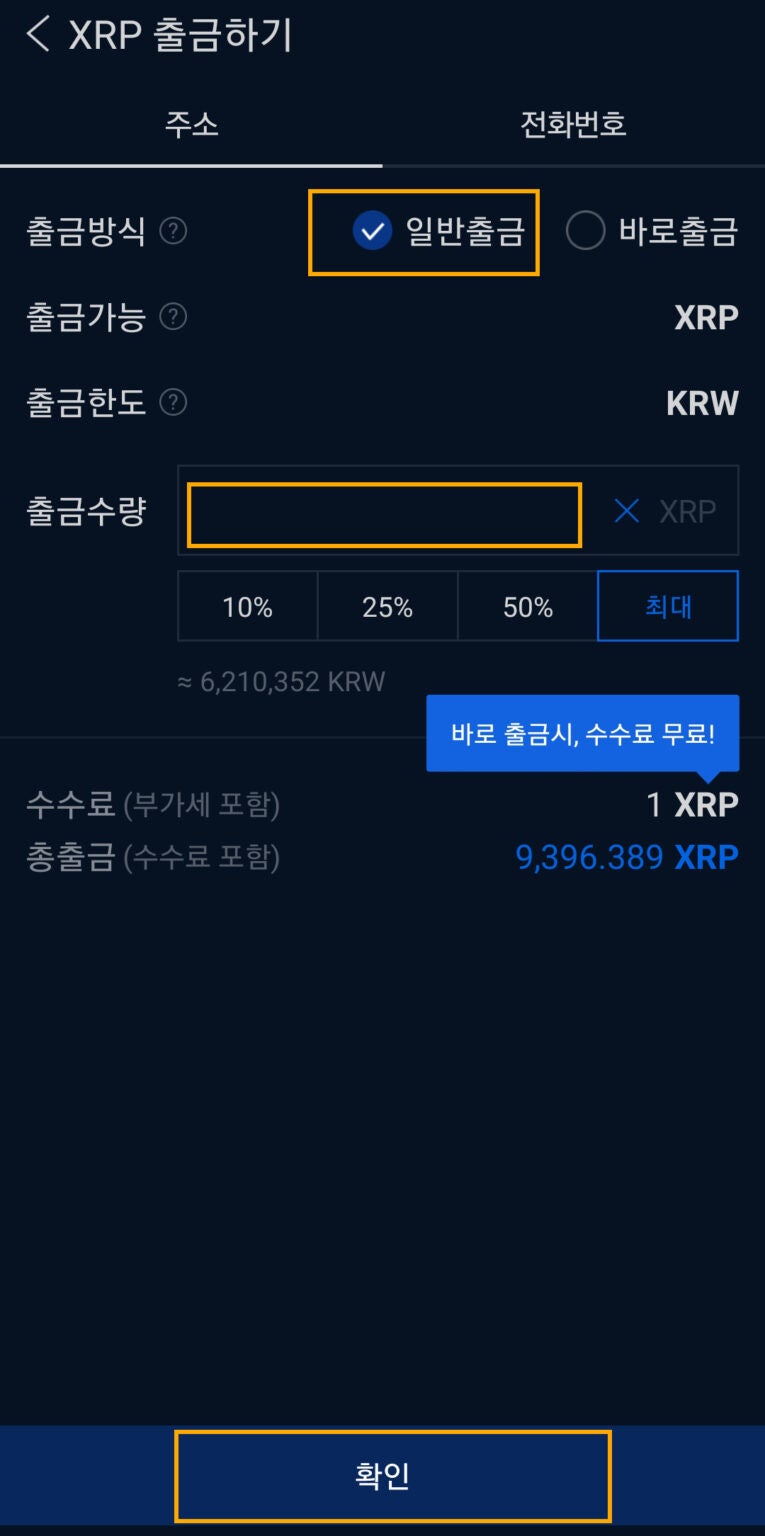Switch to the 전화번호 tab
The height and width of the screenshot is (1536, 765).
click(x=572, y=123)
